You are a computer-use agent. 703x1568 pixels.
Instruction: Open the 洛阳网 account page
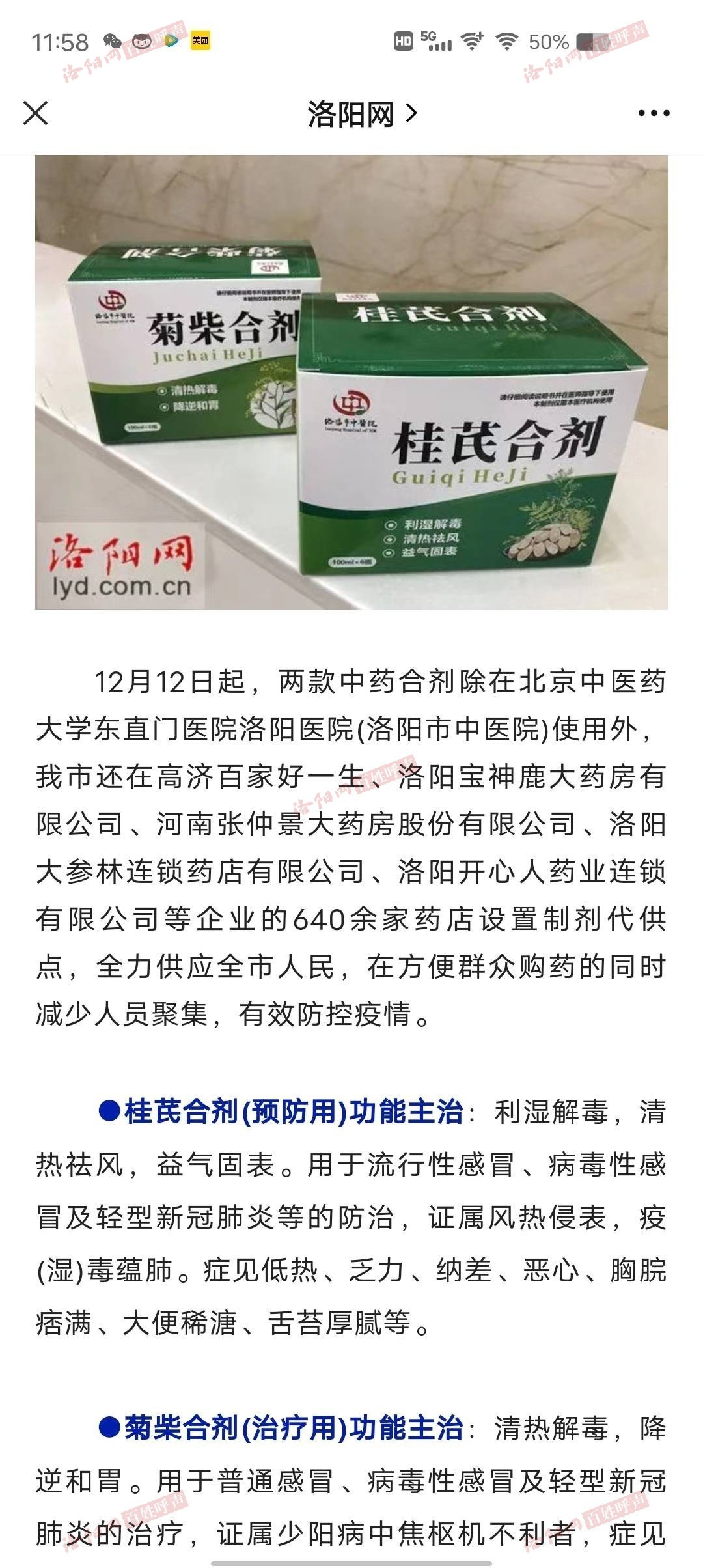click(x=361, y=115)
